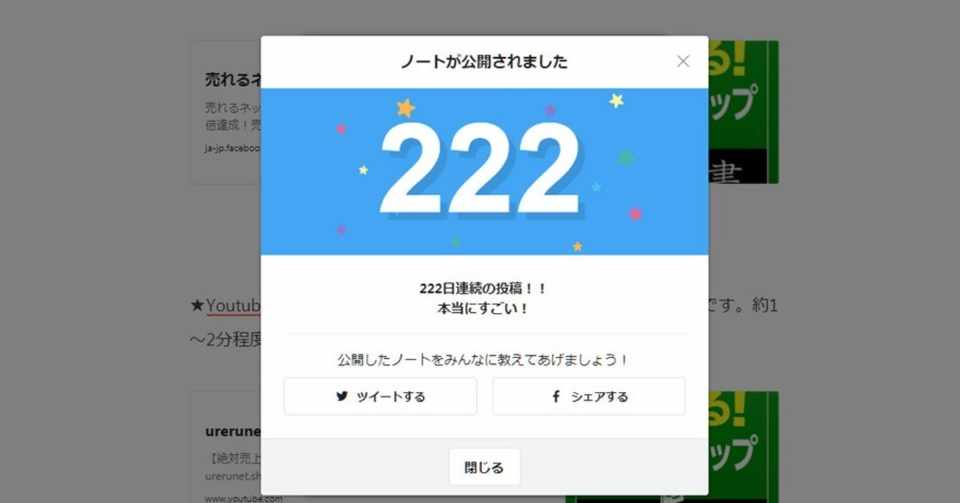The image size is (960, 503).
Task: Tap 閉じる to dismiss the dialog
Action: pos(484,467)
